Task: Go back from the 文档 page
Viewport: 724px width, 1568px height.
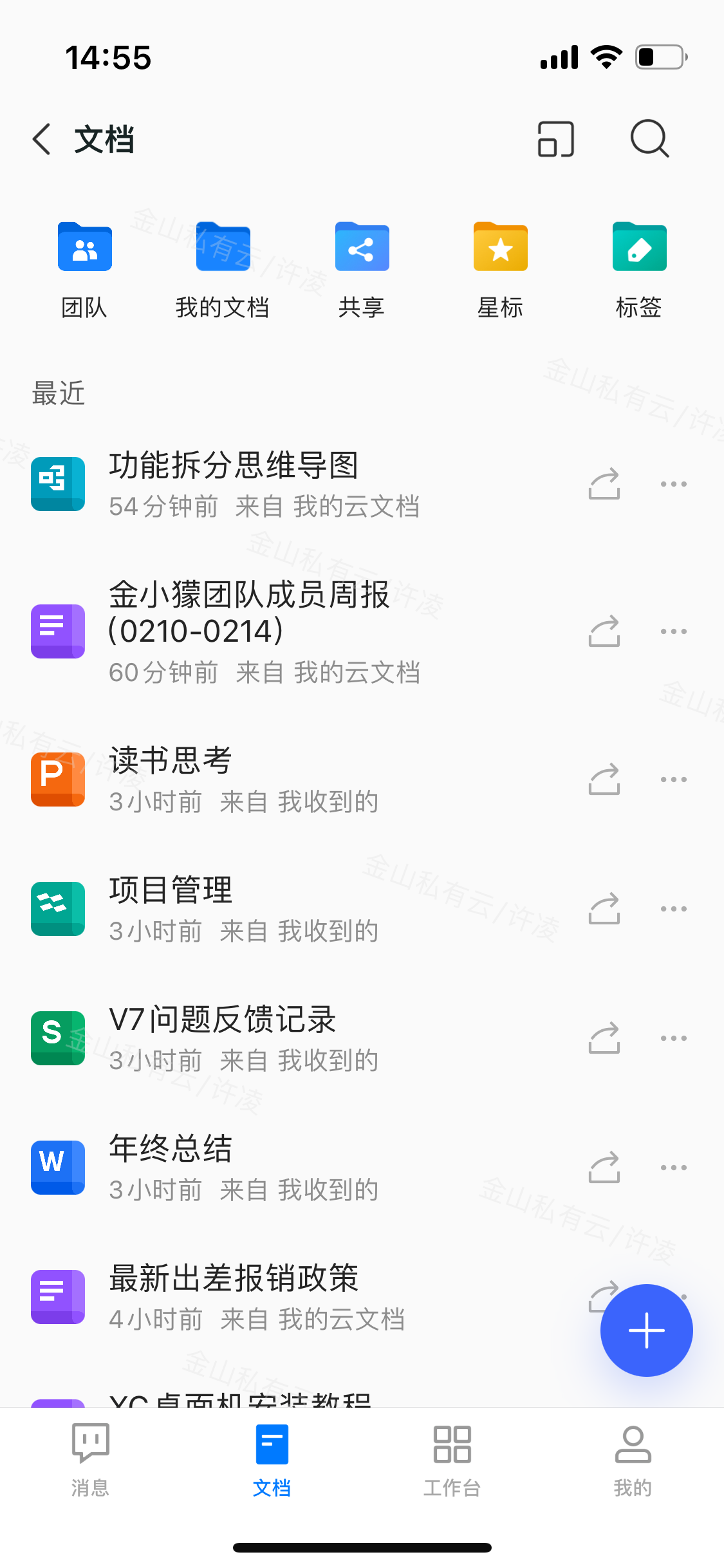Action: tap(42, 139)
